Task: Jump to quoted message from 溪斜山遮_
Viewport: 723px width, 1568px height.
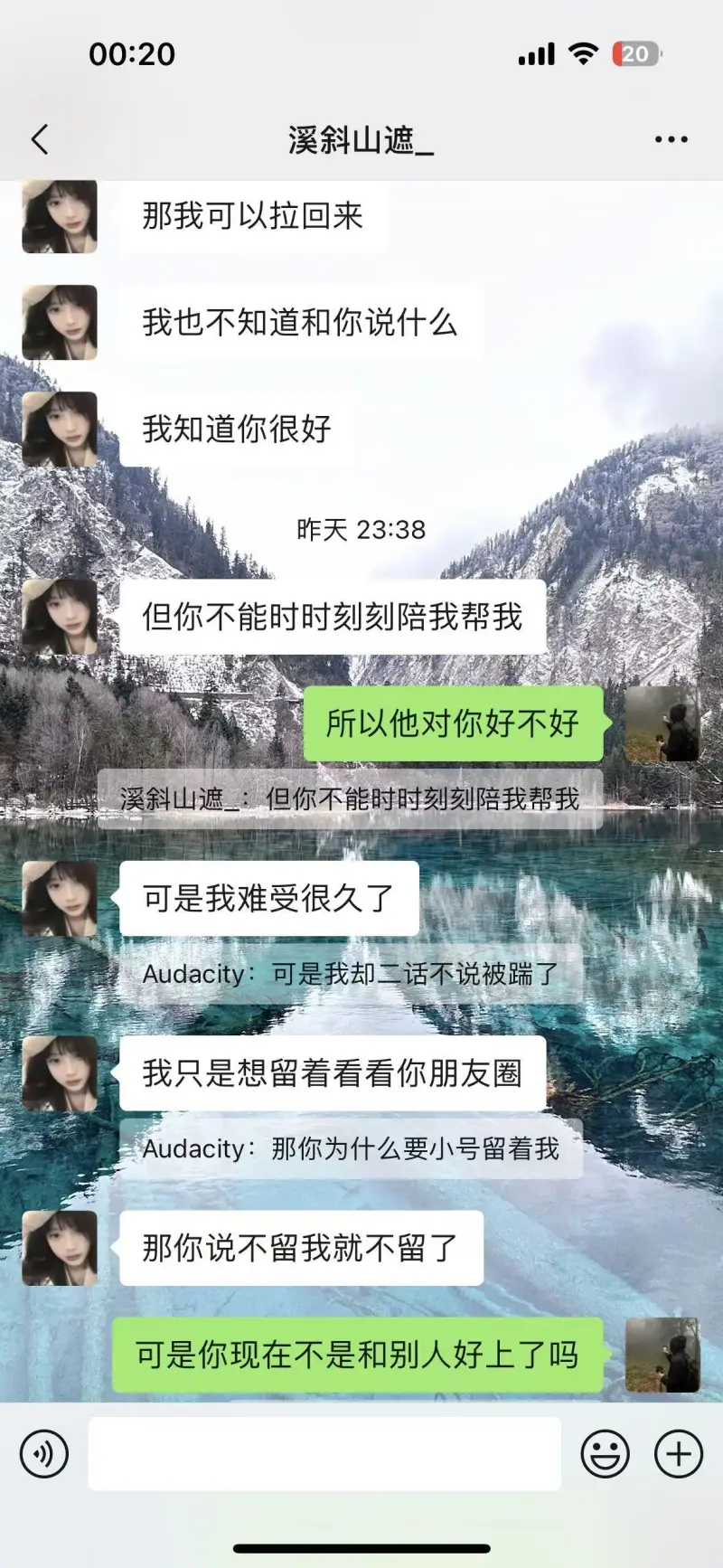Action: click(350, 799)
